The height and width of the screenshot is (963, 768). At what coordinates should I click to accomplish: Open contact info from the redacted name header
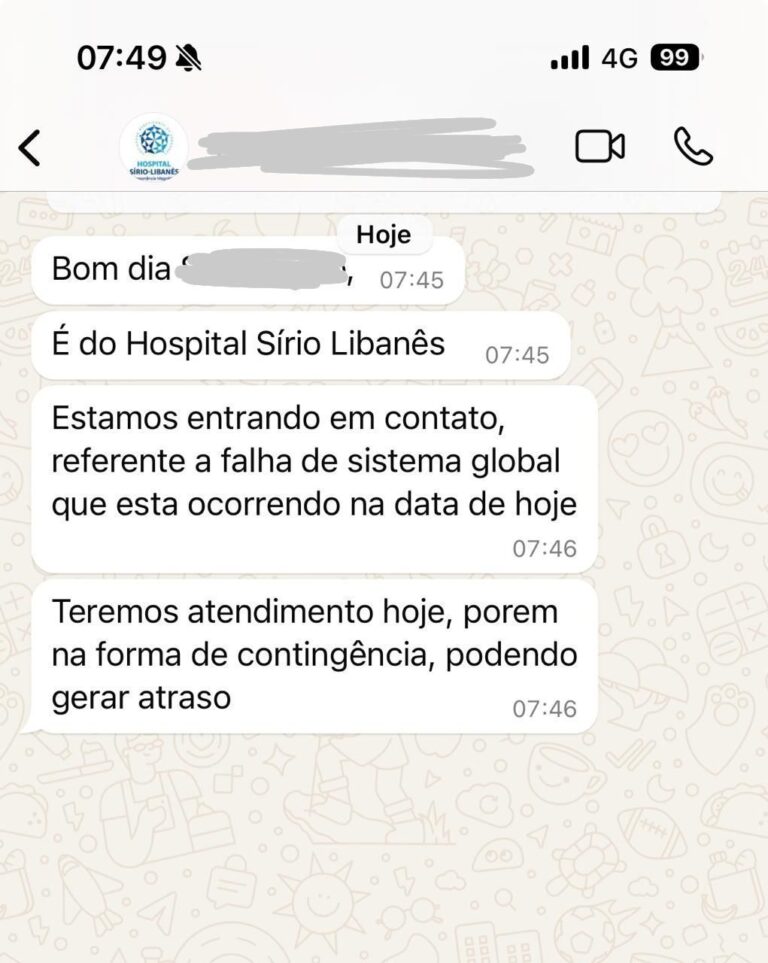tap(360, 148)
